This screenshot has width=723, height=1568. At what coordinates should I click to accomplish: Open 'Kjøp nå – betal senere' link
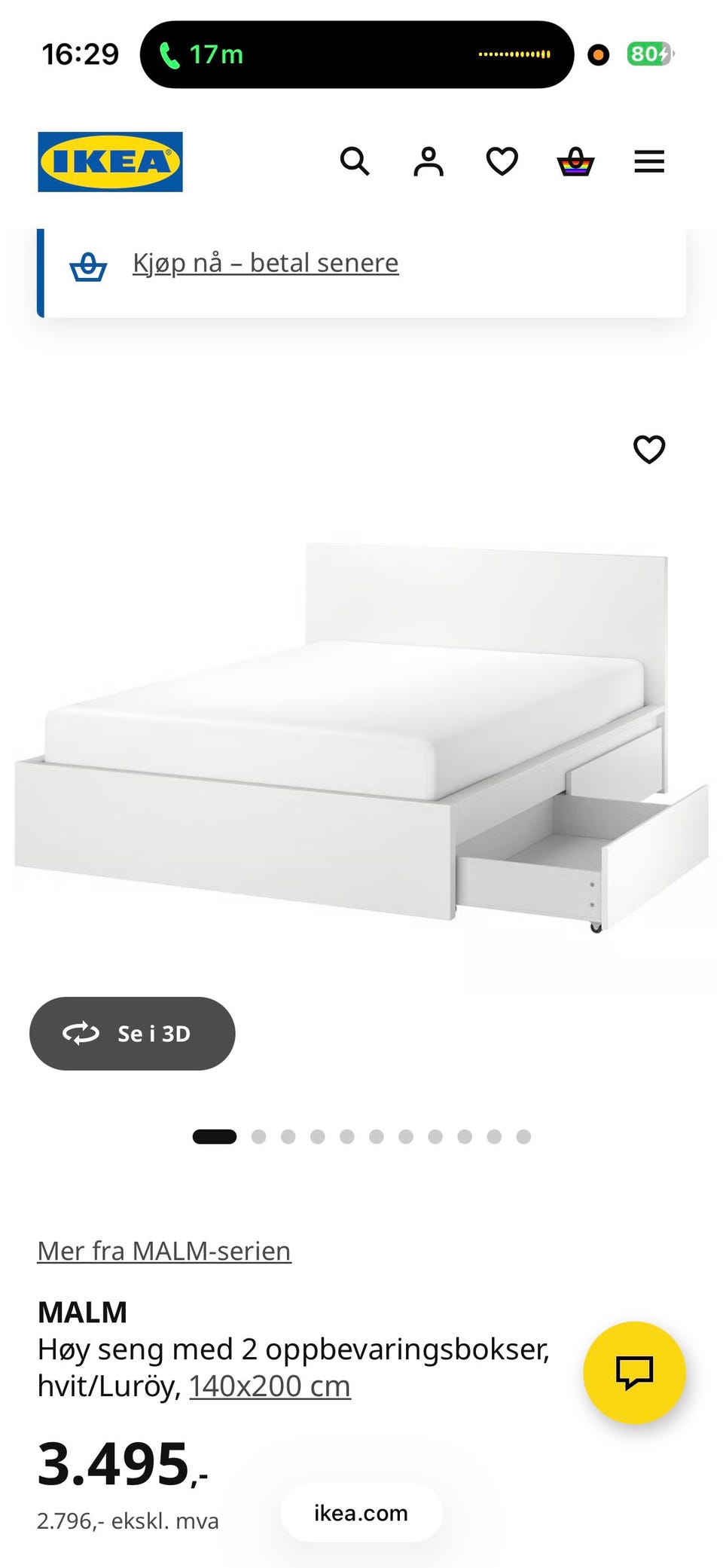coord(265,262)
